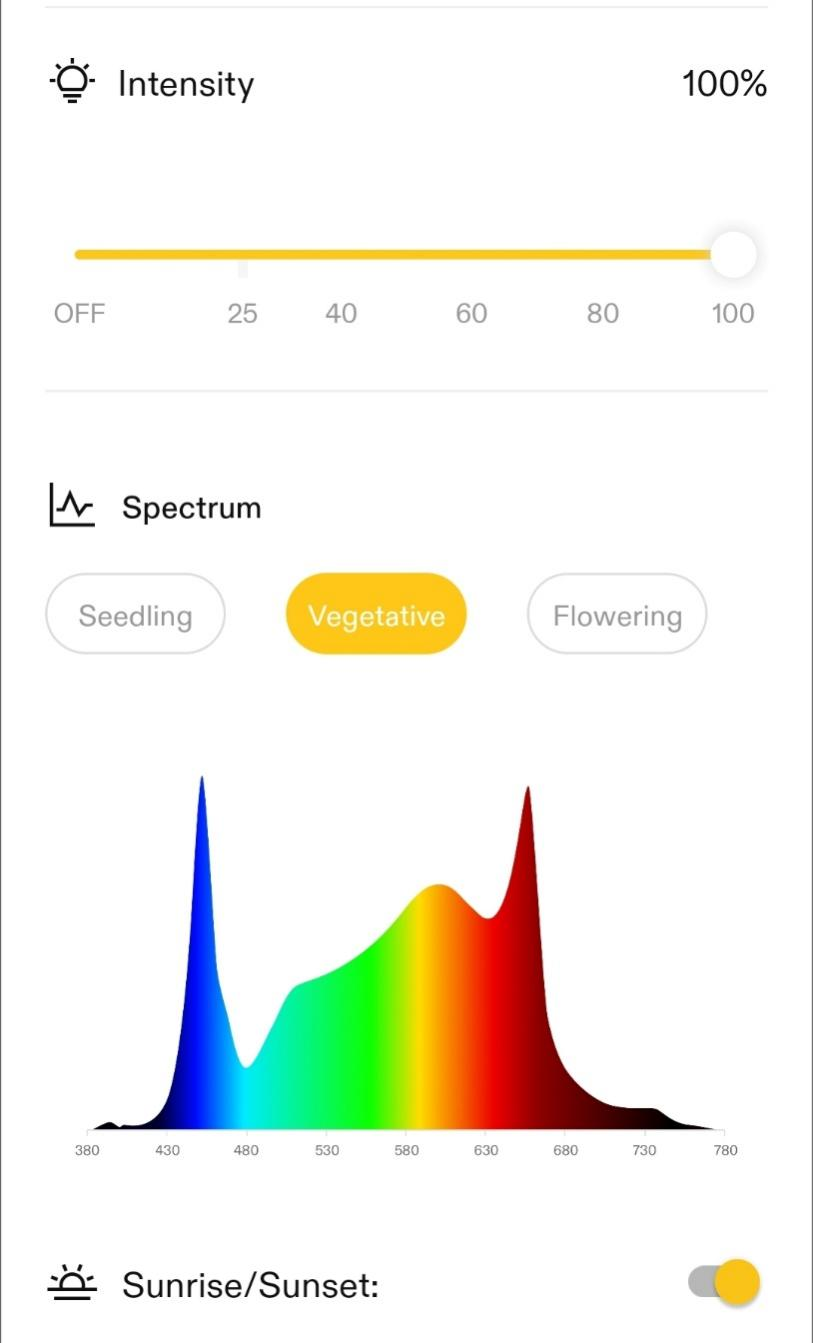
Task: Set intensity to the 25 mark on the slider
Action: tap(242, 255)
